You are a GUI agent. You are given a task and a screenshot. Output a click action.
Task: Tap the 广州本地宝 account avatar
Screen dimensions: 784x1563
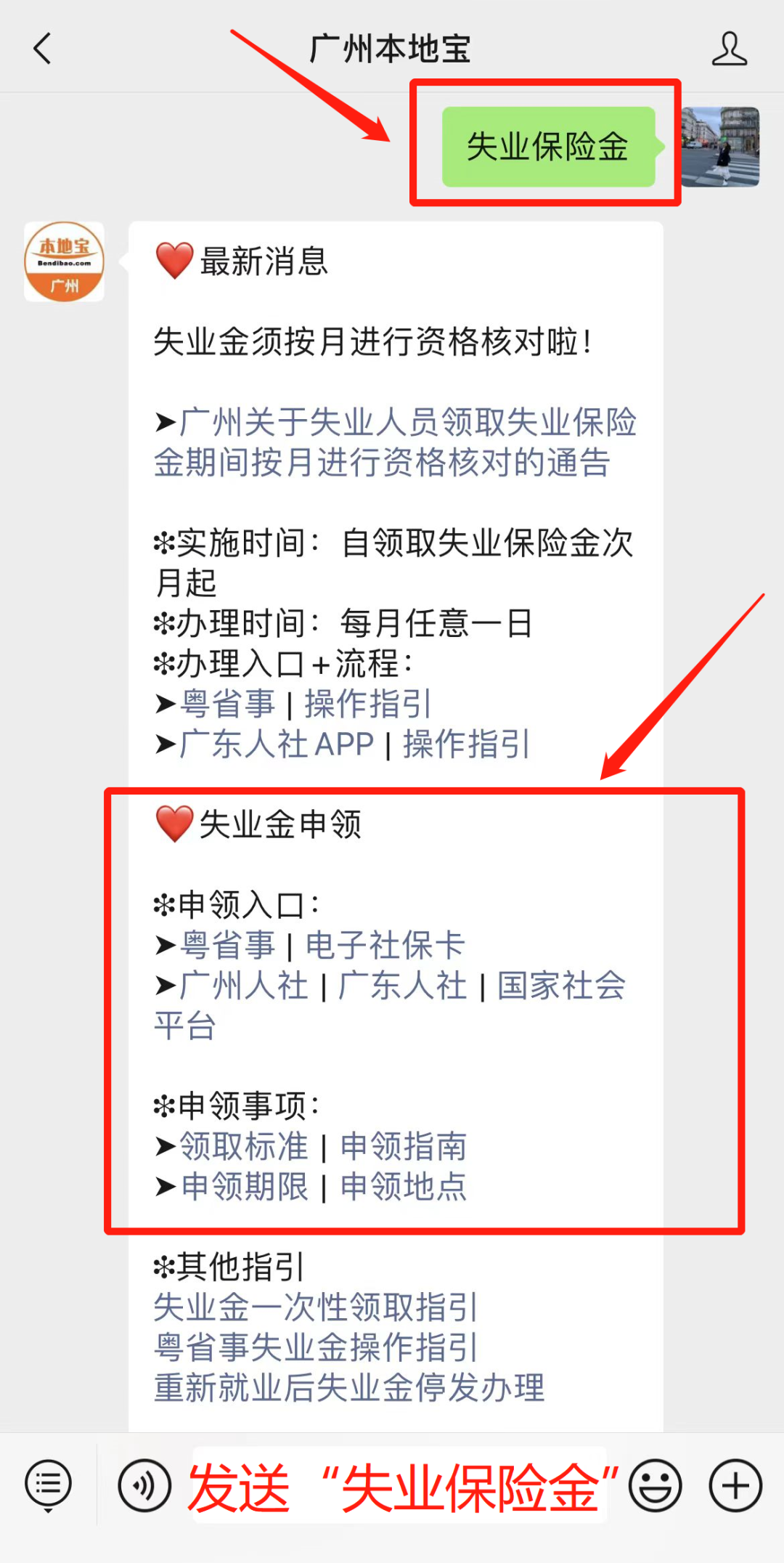click(64, 261)
